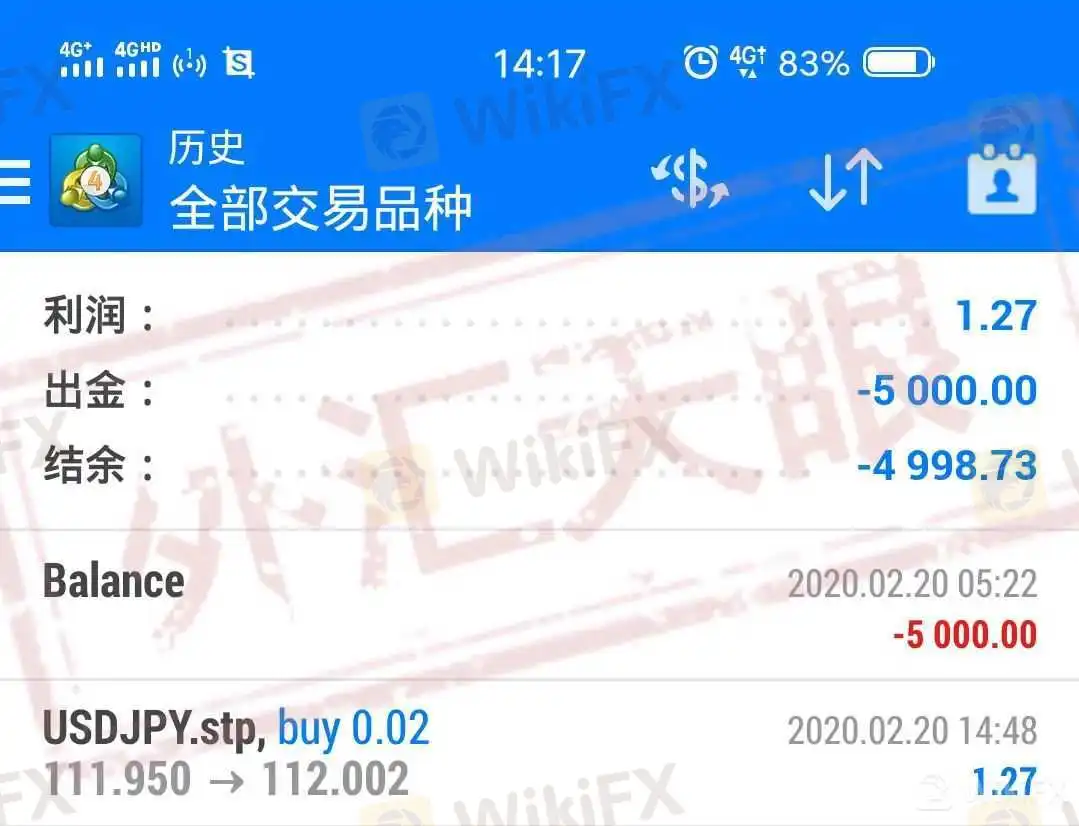Screen dimensions: 1079x826
Task: Open the symbol filter currency icon
Action: 690,181
